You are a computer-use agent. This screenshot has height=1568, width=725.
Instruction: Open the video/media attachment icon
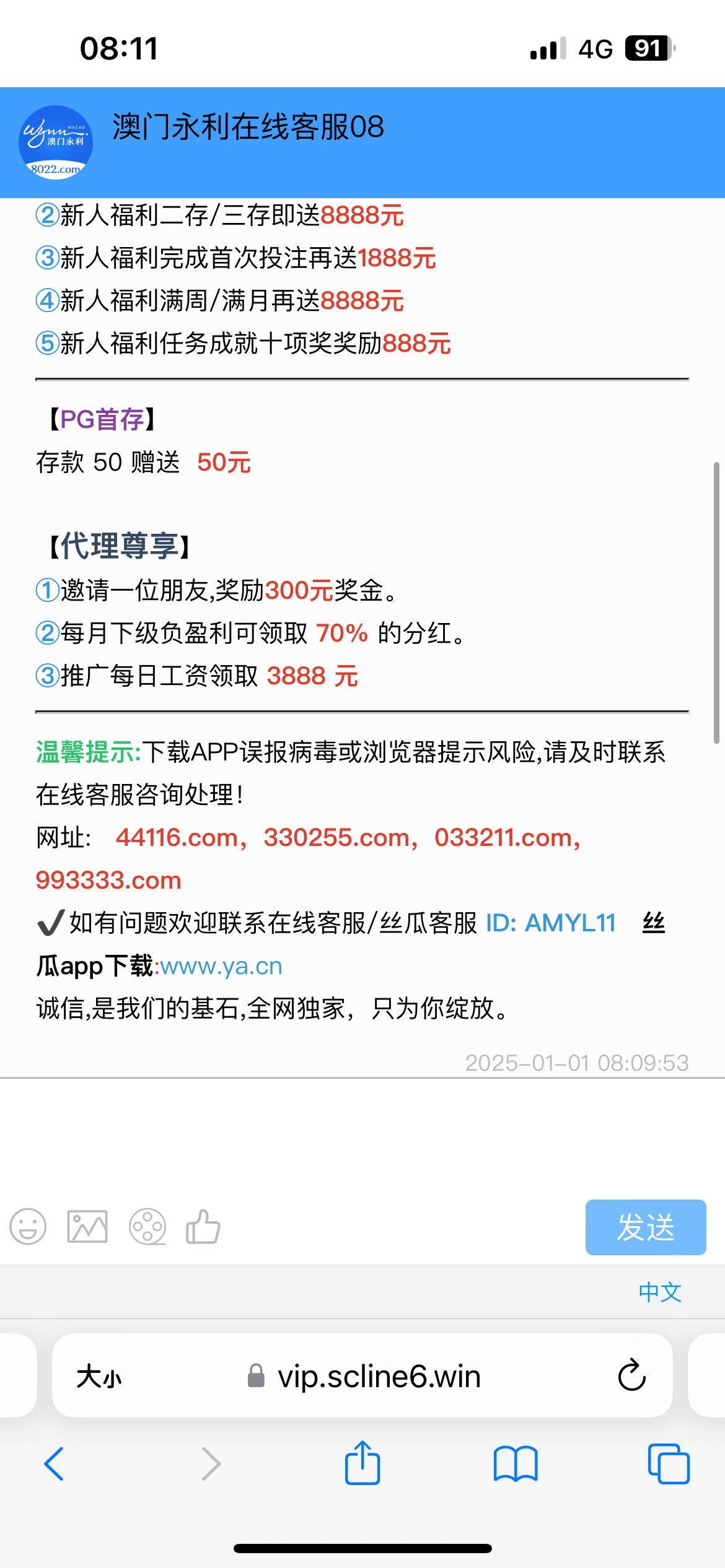(146, 1228)
